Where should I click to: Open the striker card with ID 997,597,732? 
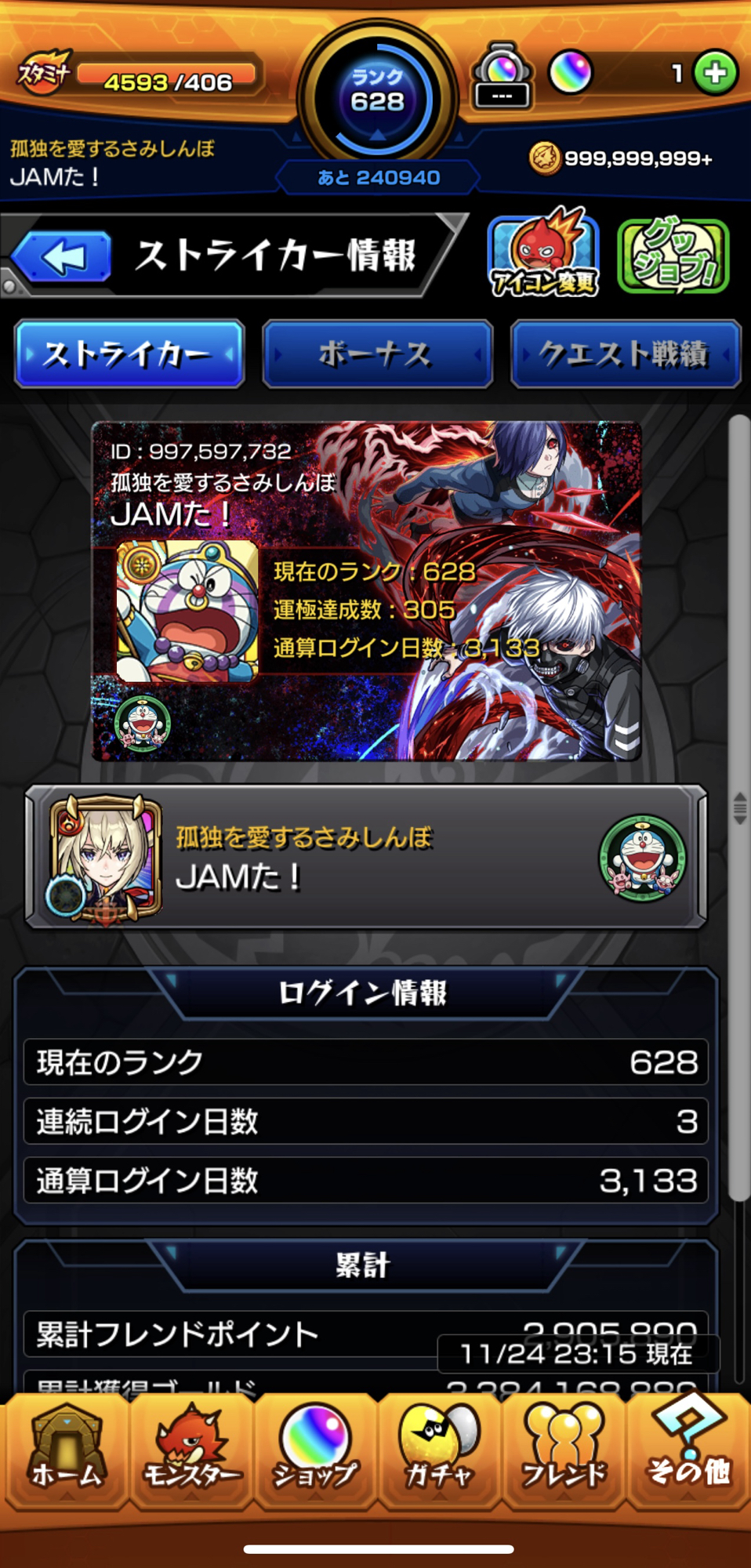tap(366, 591)
